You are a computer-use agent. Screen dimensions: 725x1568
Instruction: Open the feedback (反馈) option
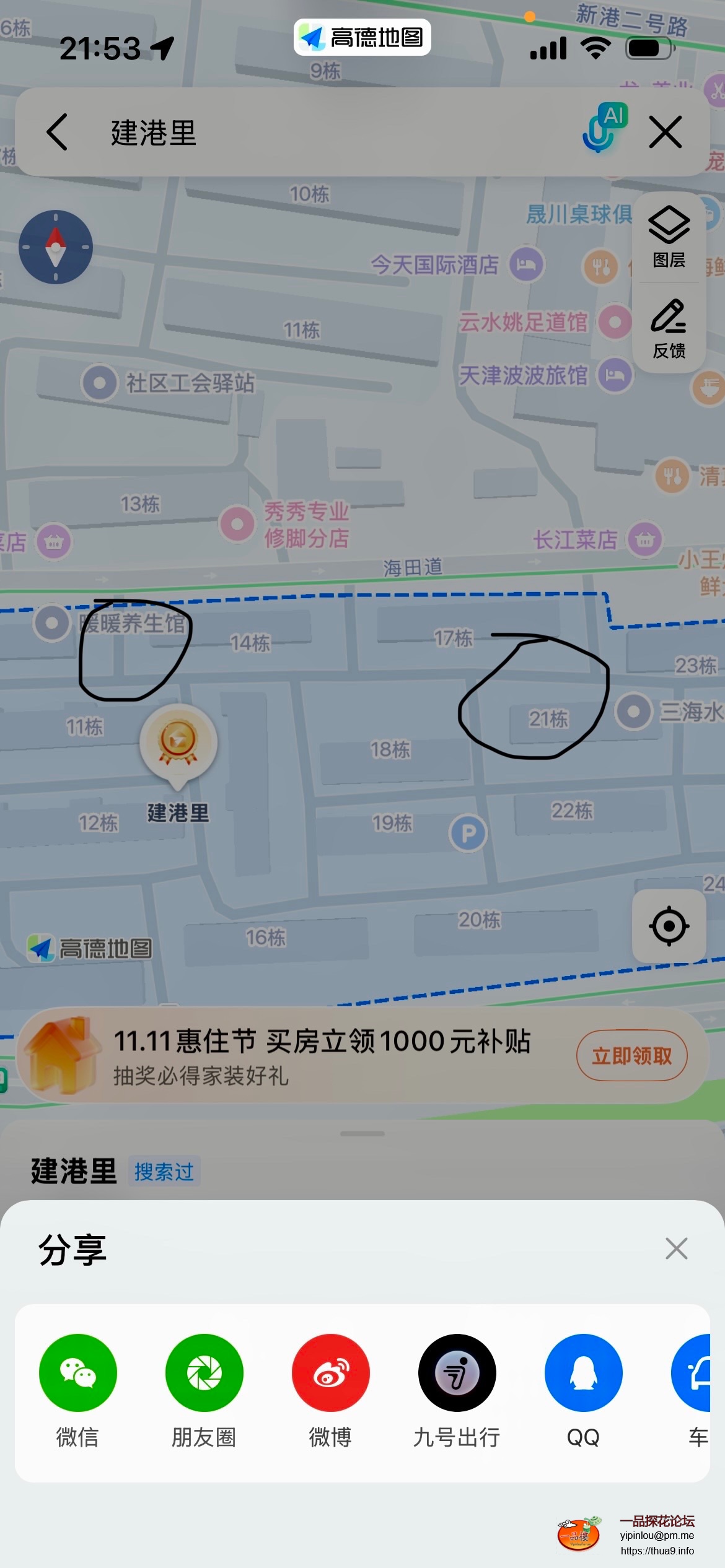pyautogui.click(x=669, y=329)
